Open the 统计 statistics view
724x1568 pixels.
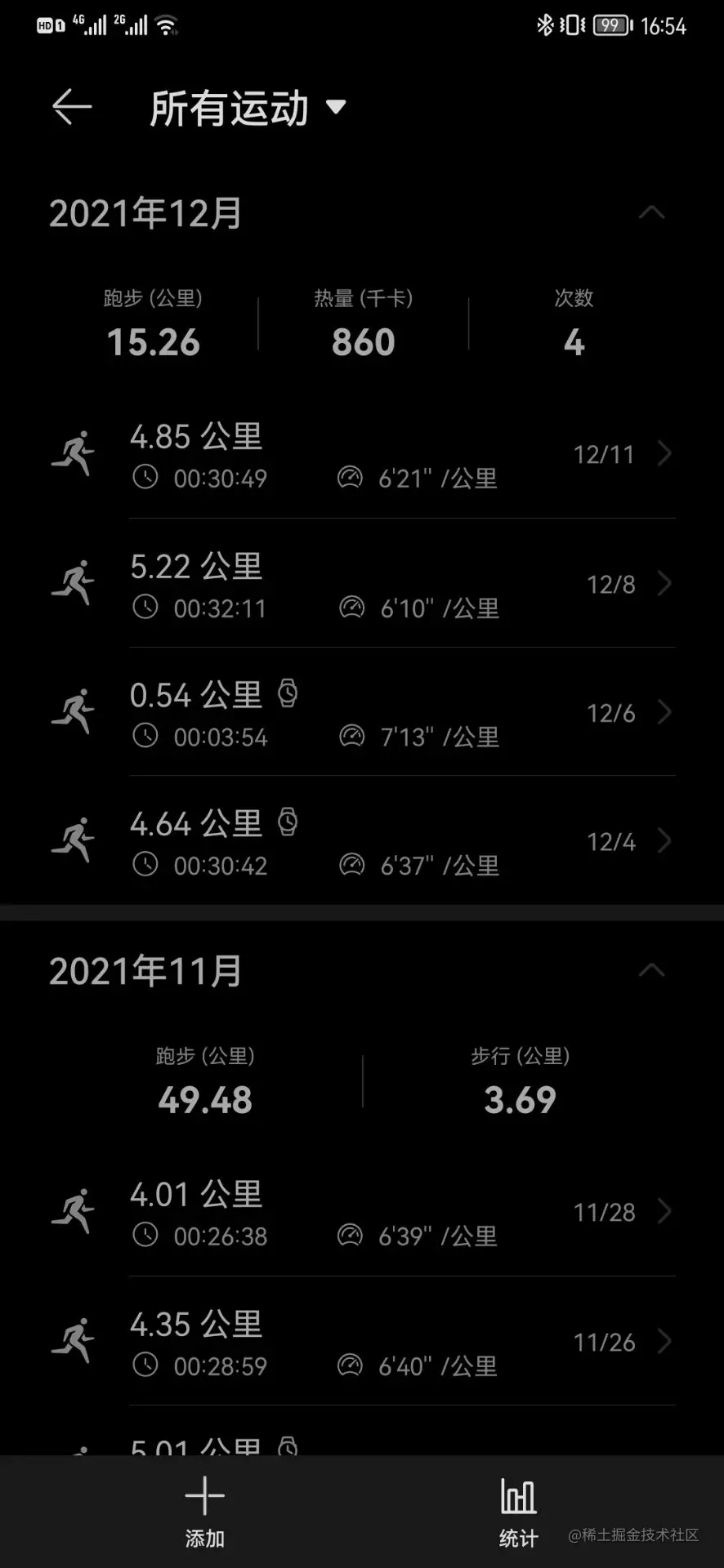tap(519, 1512)
